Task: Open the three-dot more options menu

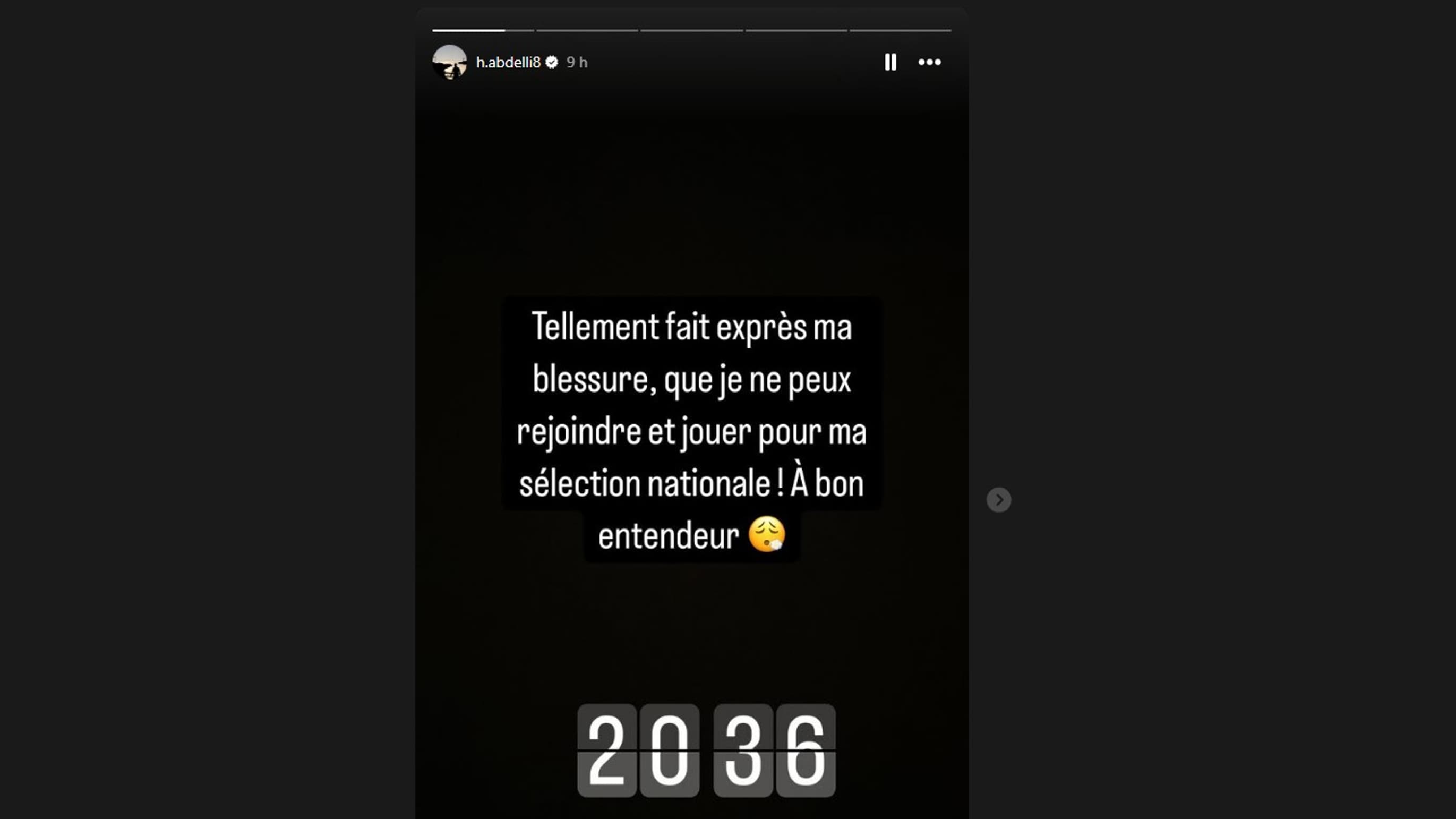Action: click(930, 62)
